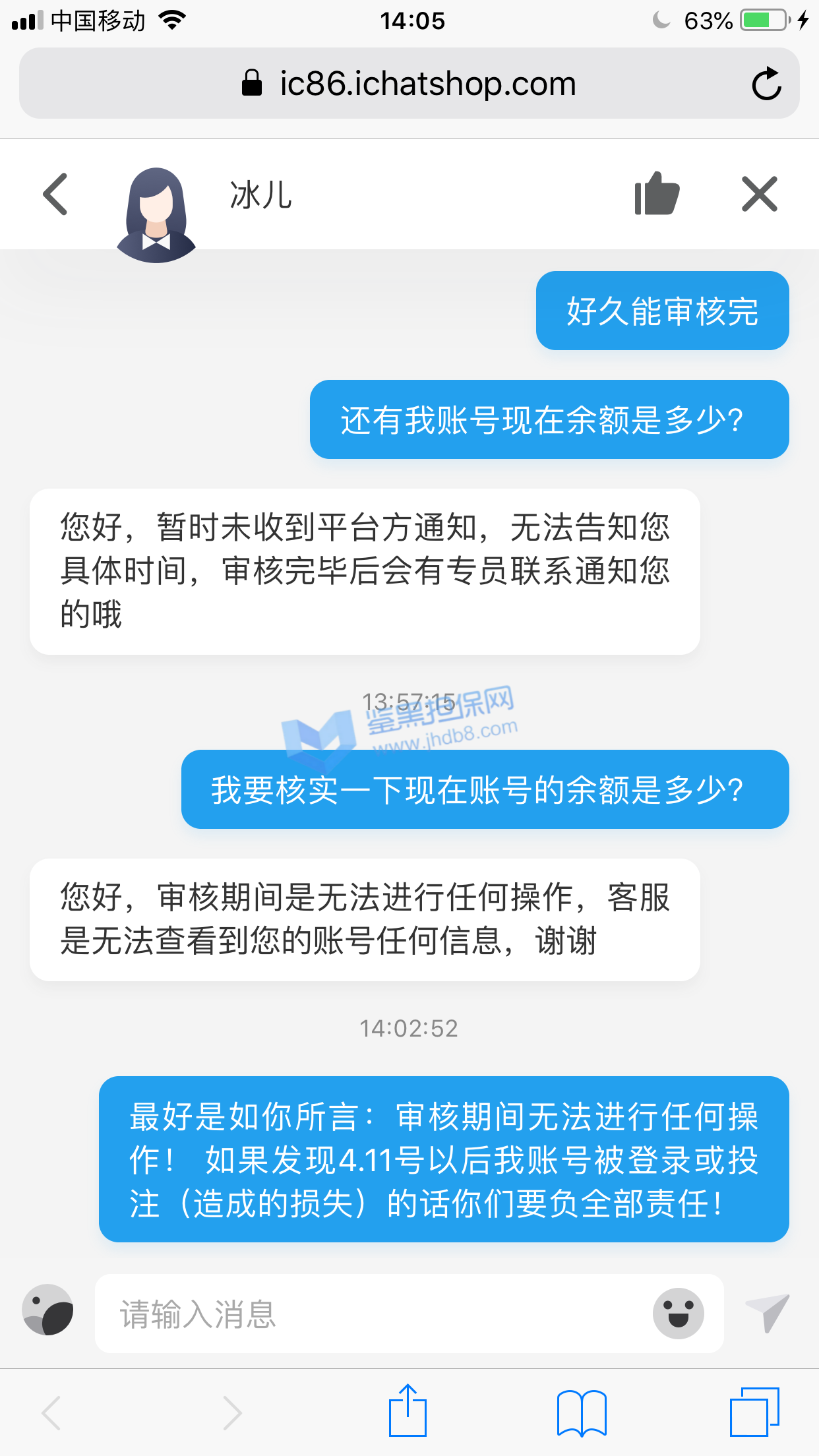Tap the ic86.ichatshop.com address bar
Image resolution: width=819 pixels, height=1456 pixels.
[x=409, y=84]
